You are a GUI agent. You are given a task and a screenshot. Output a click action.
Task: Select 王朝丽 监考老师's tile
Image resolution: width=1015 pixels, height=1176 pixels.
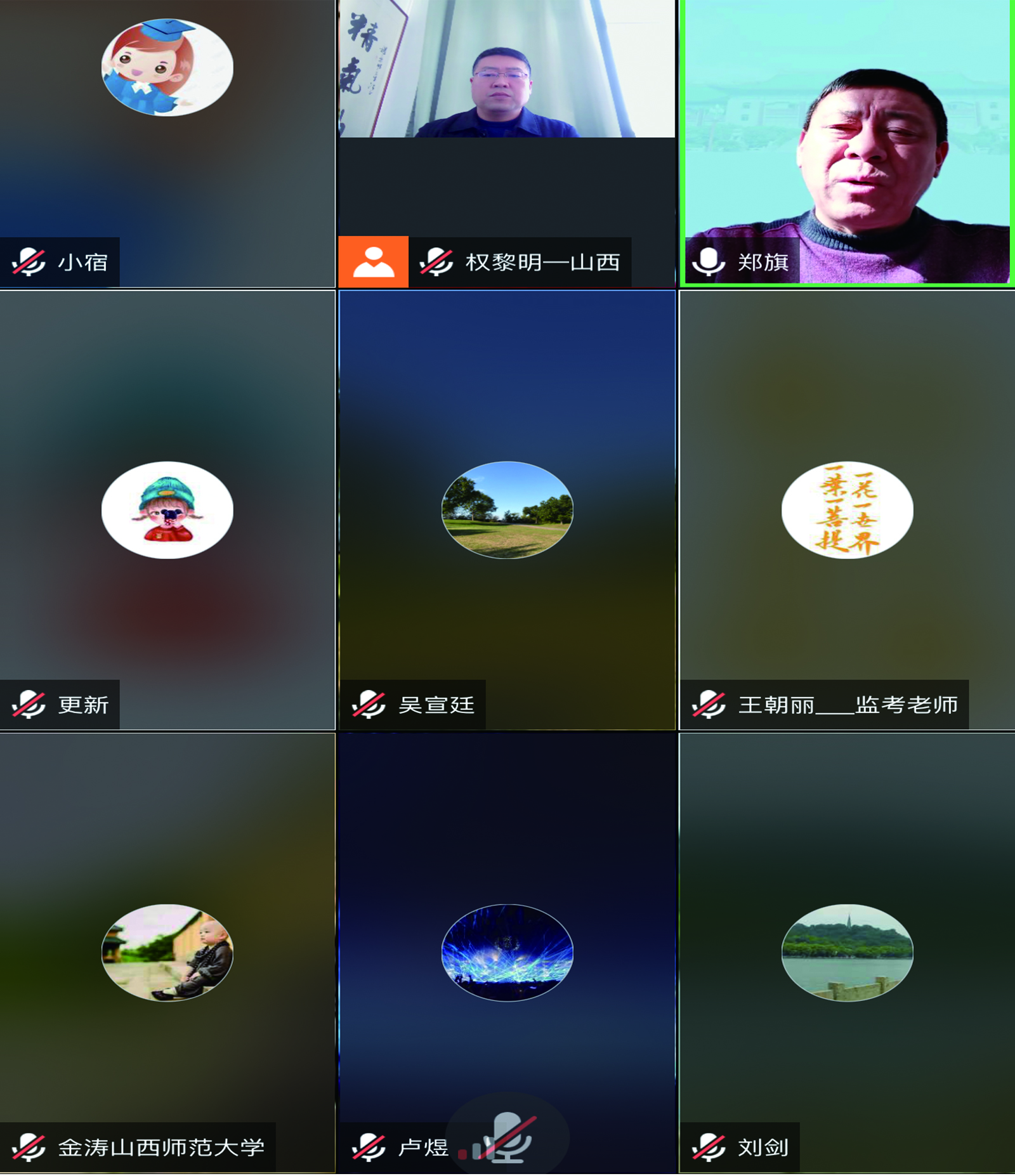click(x=846, y=510)
